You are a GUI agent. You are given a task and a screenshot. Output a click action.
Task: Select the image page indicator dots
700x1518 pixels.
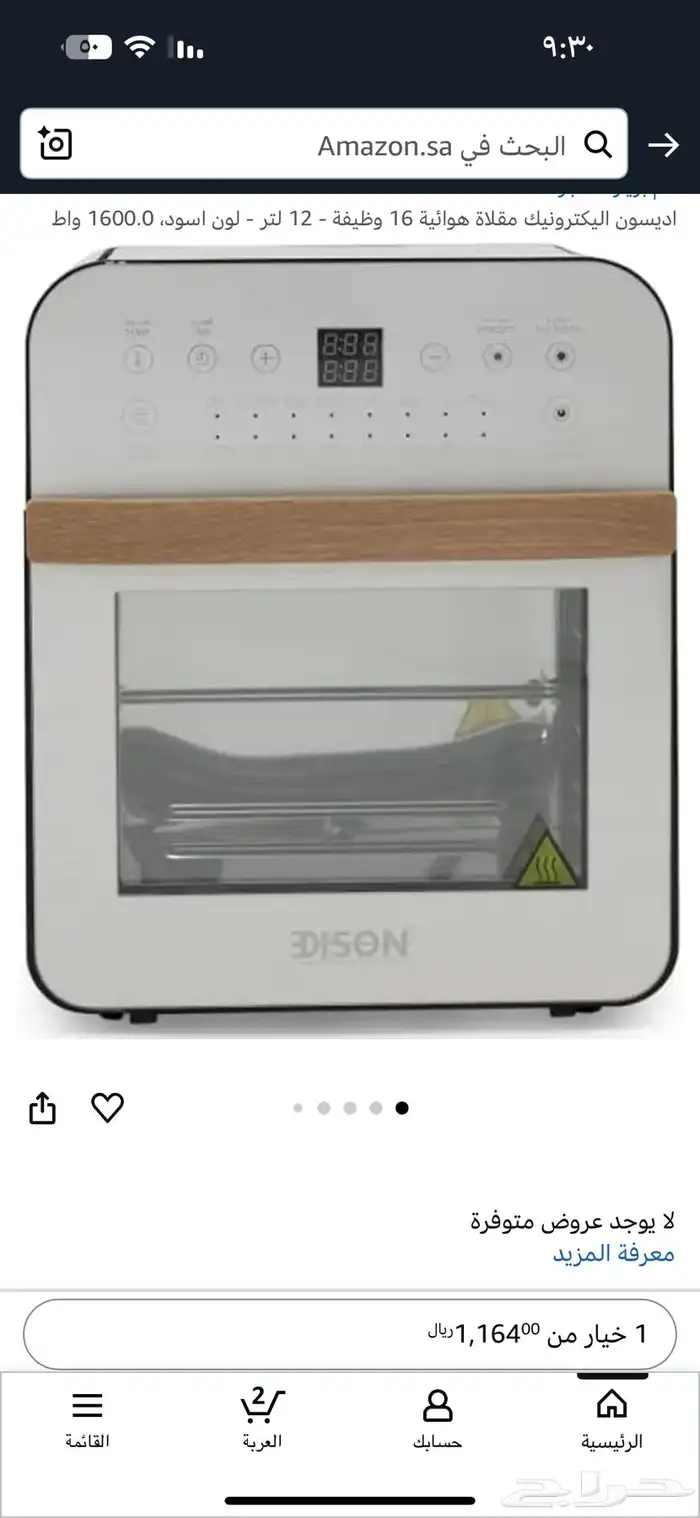[x=350, y=1108]
